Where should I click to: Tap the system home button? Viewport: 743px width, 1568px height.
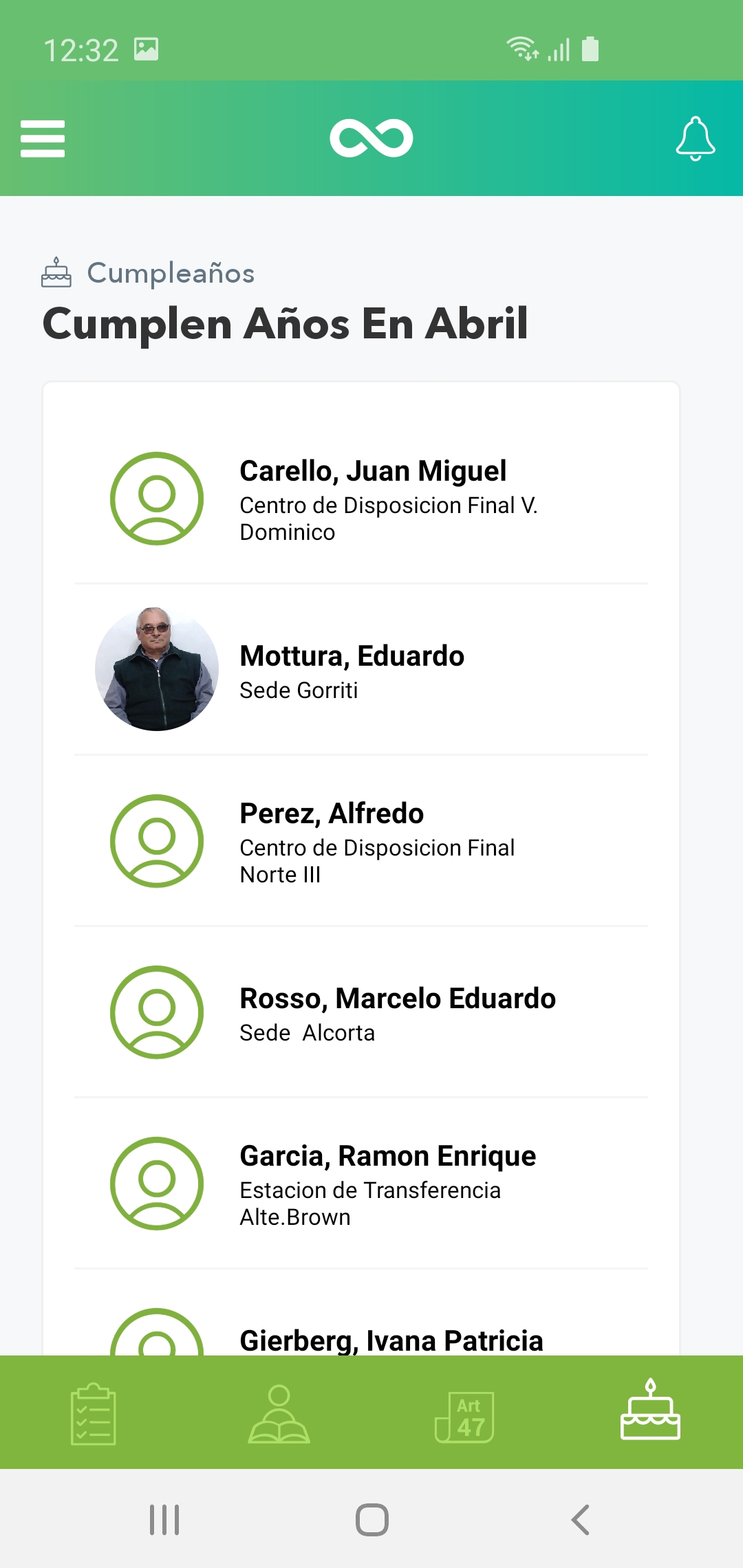(x=371, y=1520)
